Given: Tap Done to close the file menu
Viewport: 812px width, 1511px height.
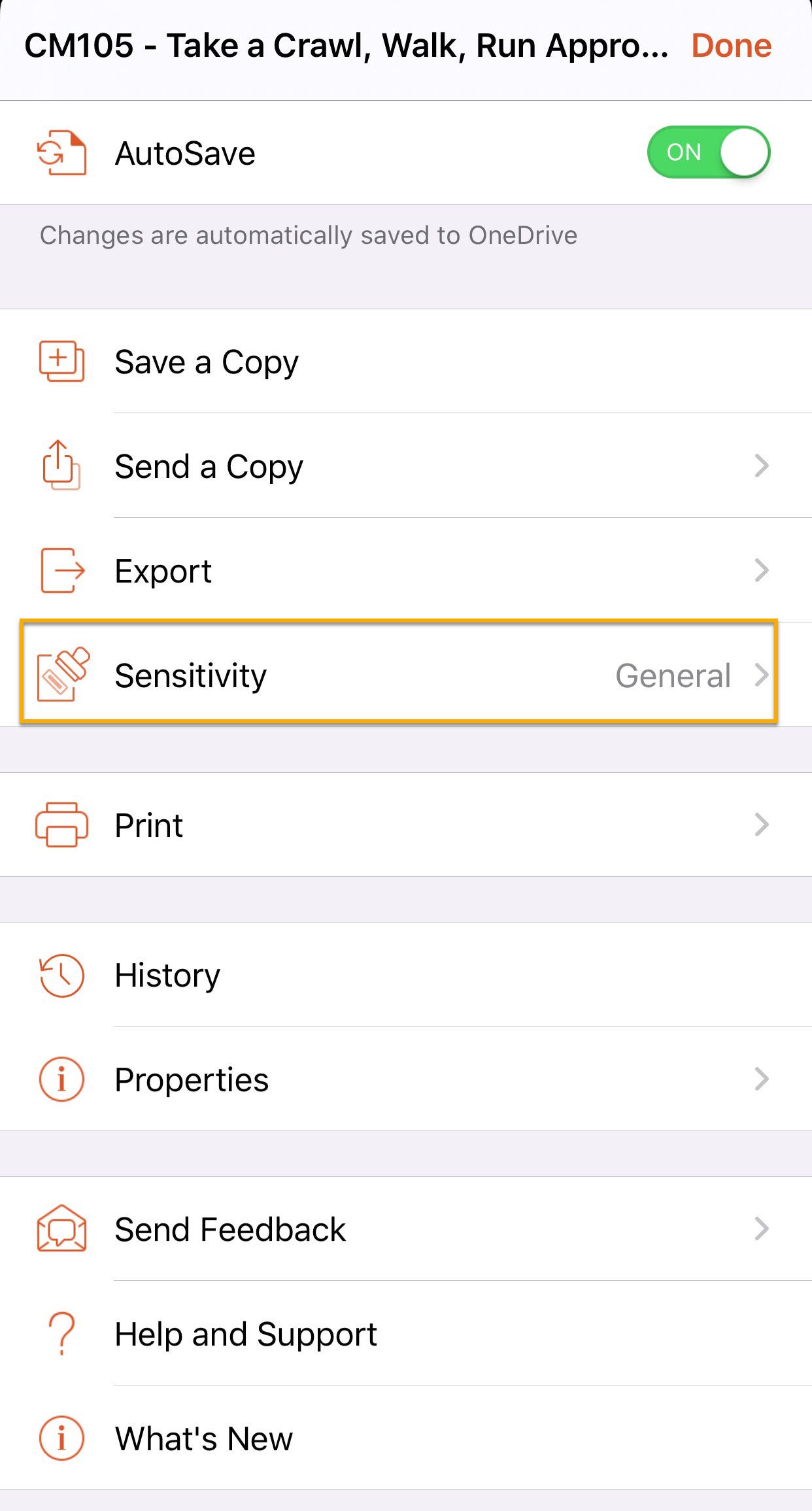Looking at the screenshot, I should 731,46.
